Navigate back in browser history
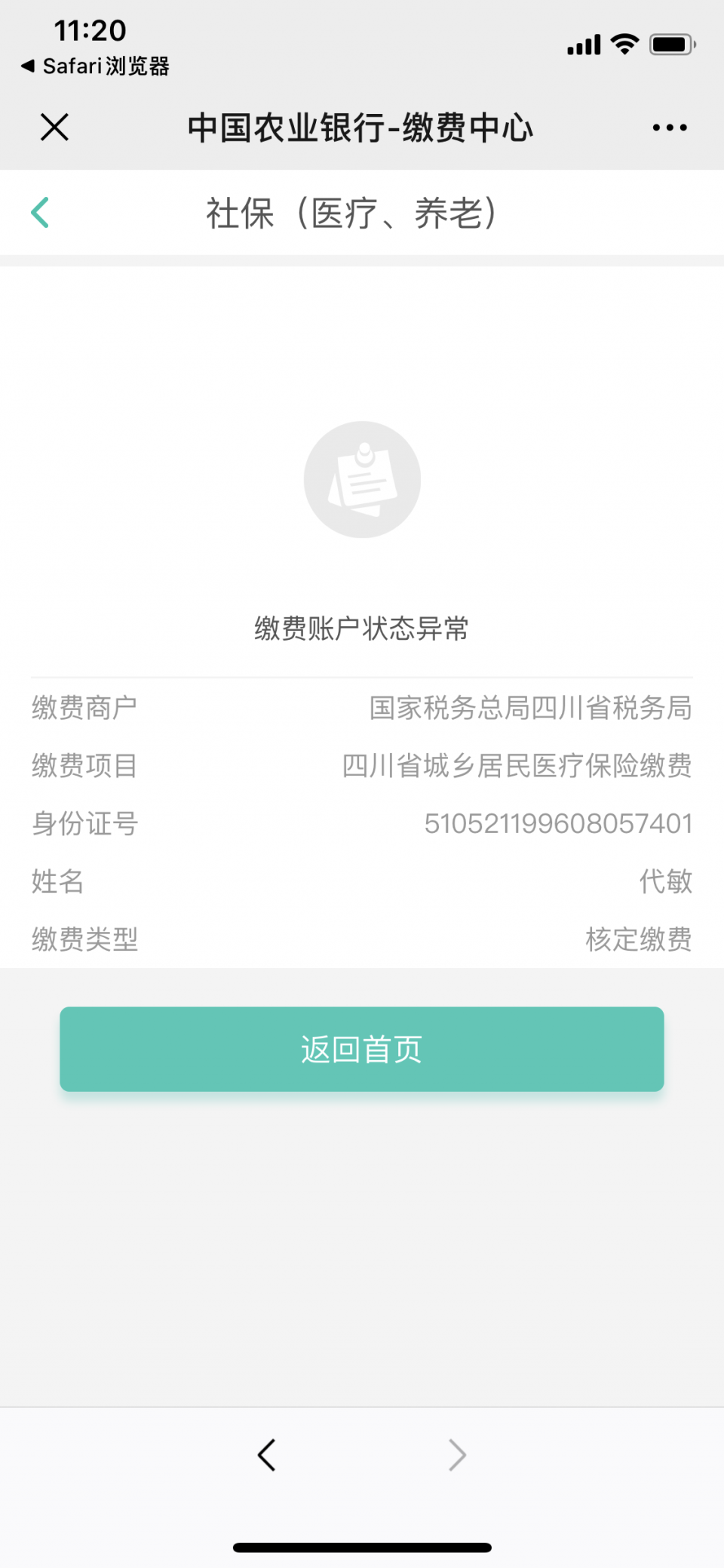724x1568 pixels. point(267,1455)
